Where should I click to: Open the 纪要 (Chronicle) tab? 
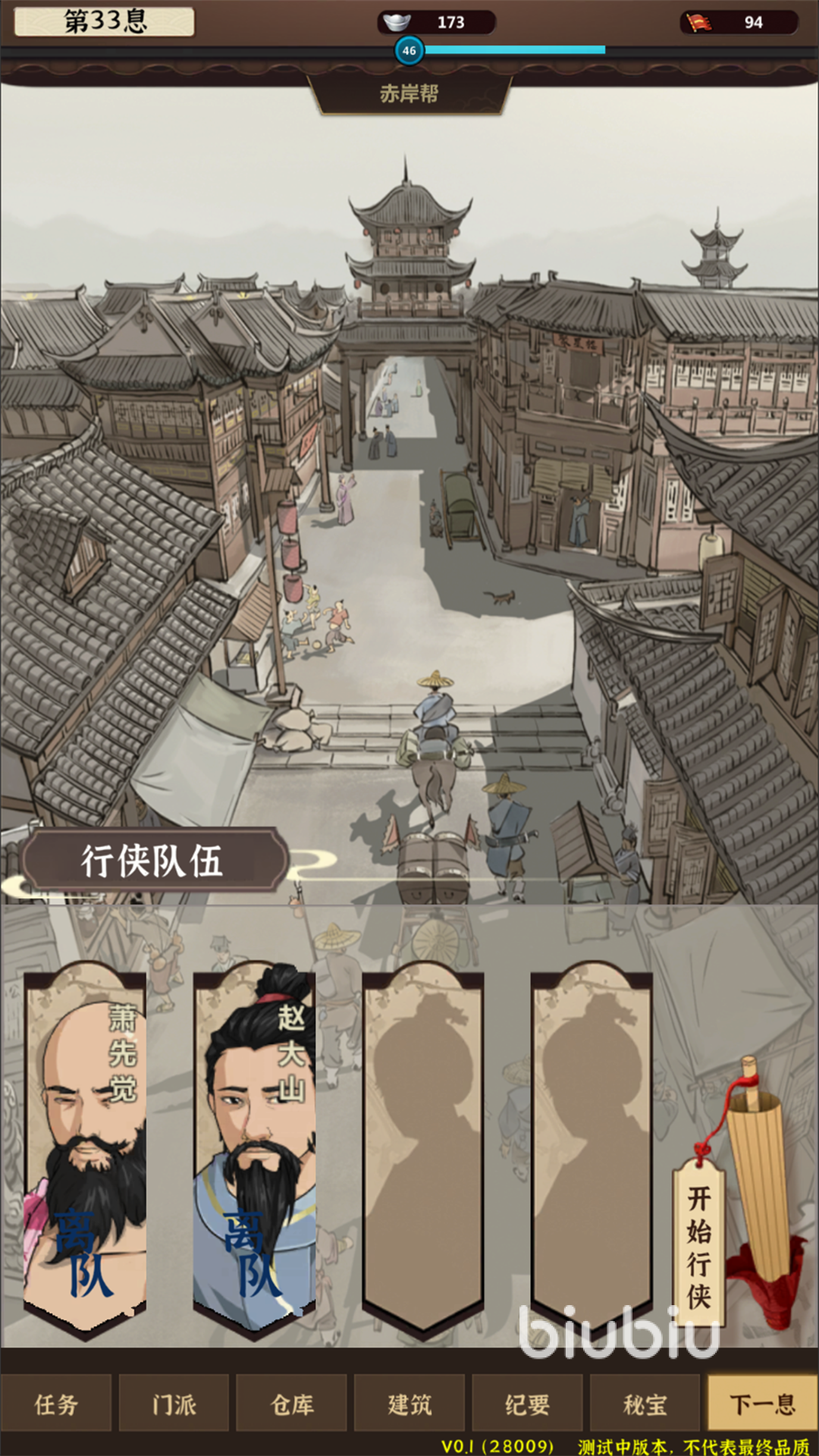[527, 1404]
